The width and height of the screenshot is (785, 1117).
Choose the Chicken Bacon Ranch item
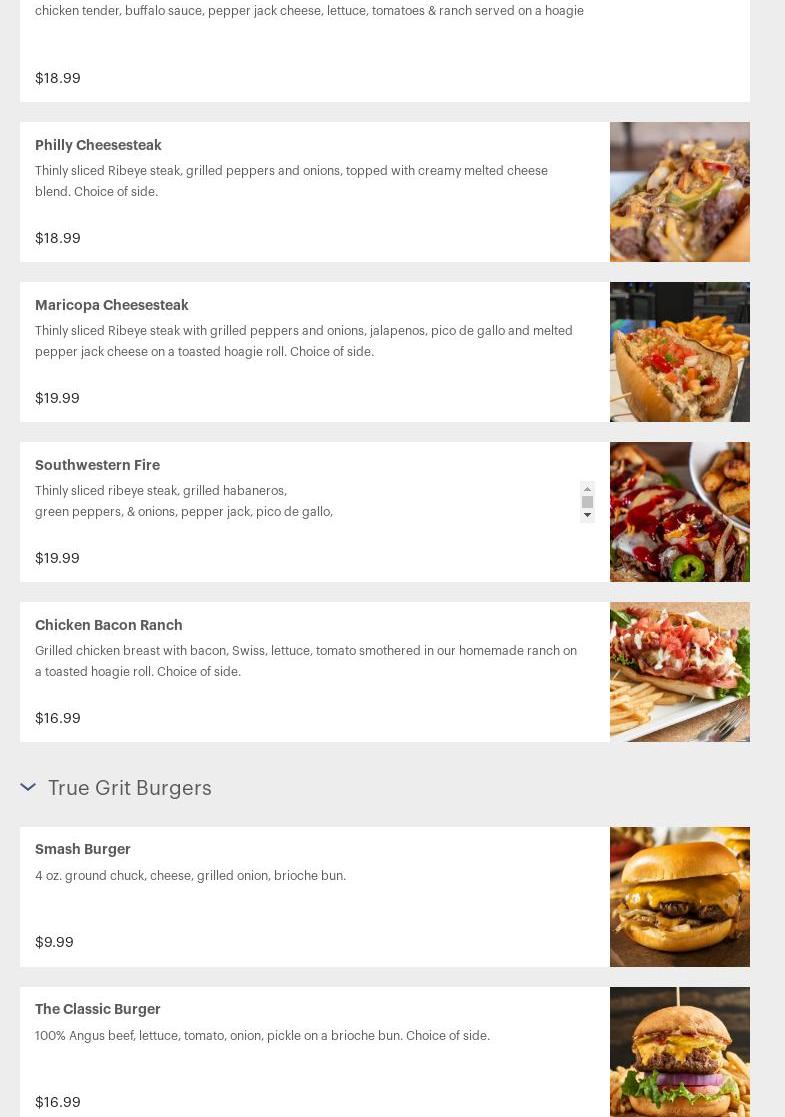click(x=108, y=626)
